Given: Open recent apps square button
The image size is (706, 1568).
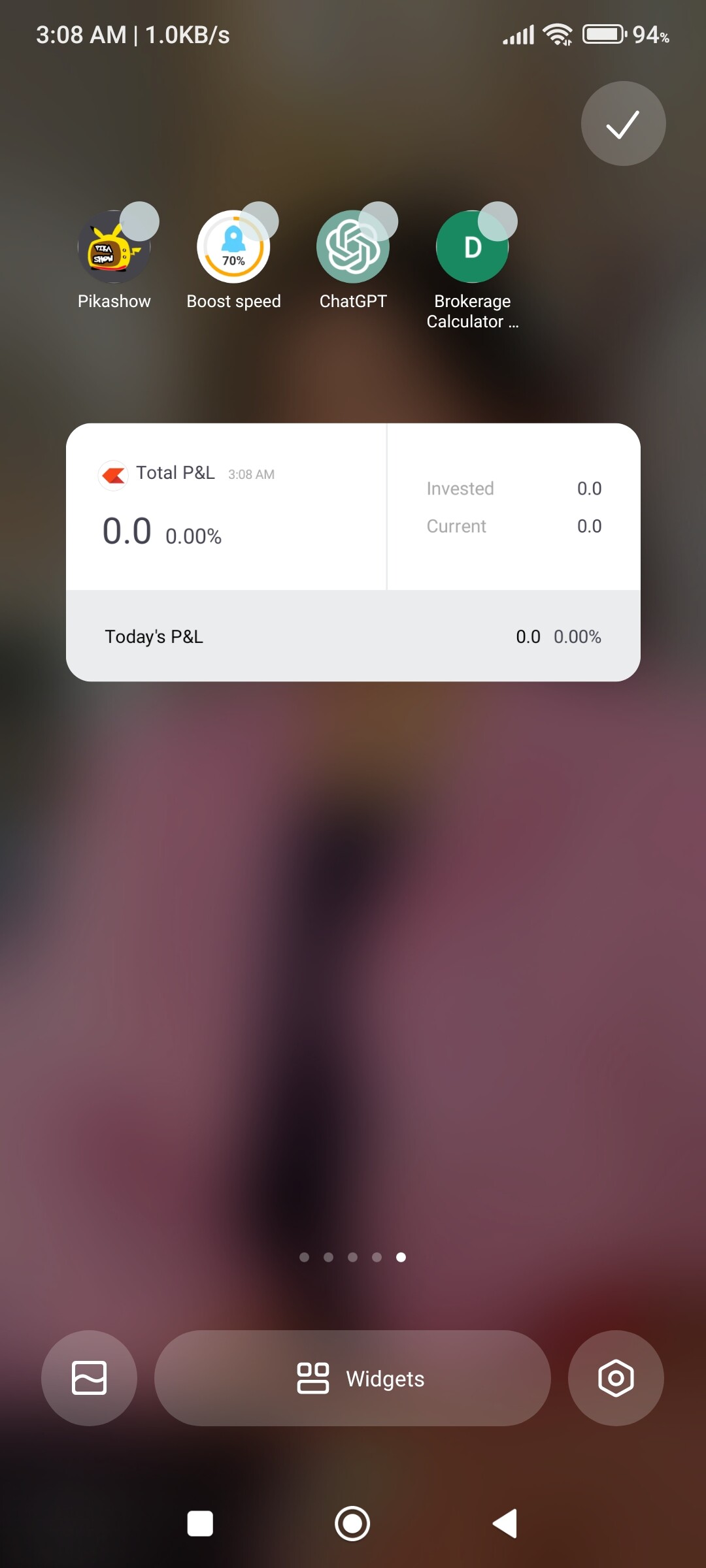Looking at the screenshot, I should [200, 1524].
